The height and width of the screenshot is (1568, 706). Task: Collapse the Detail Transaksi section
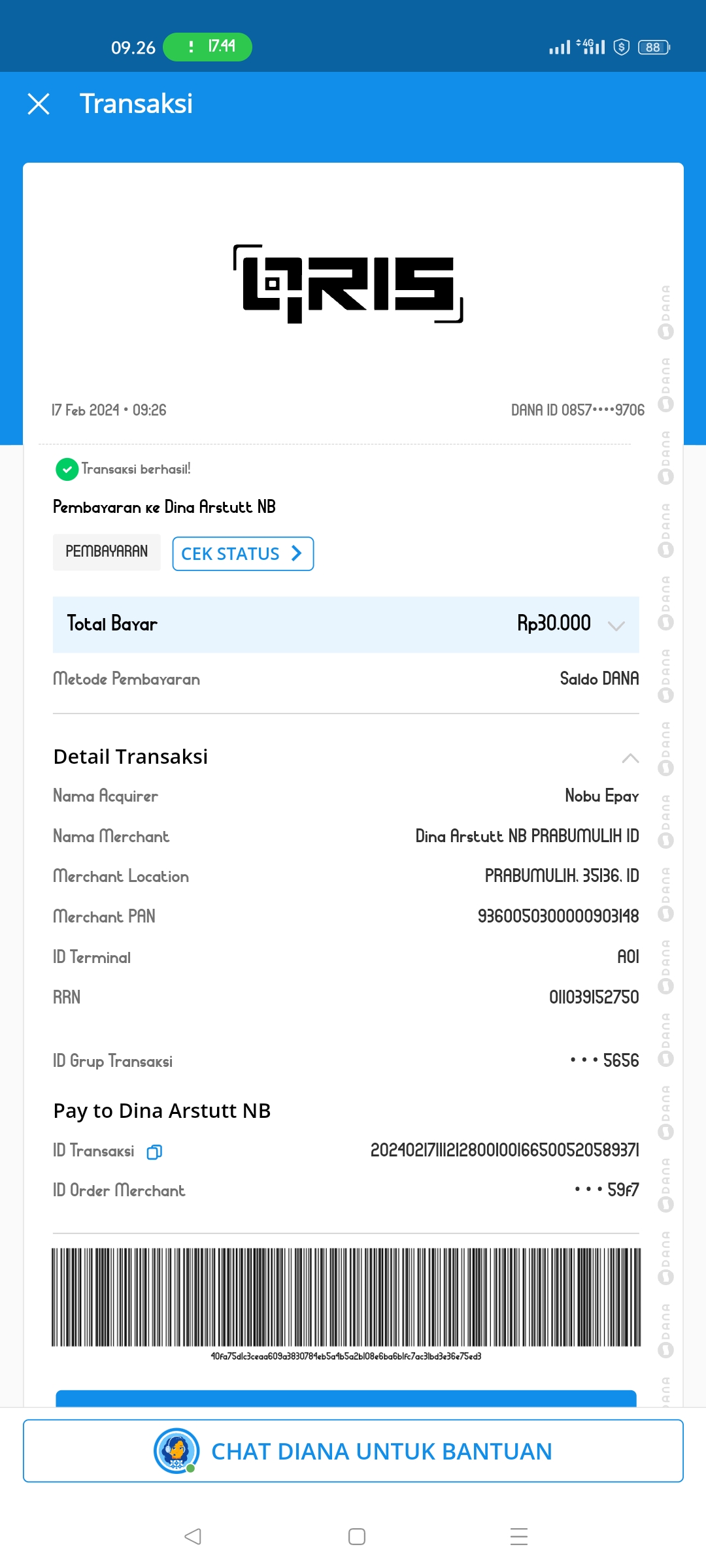[630, 758]
